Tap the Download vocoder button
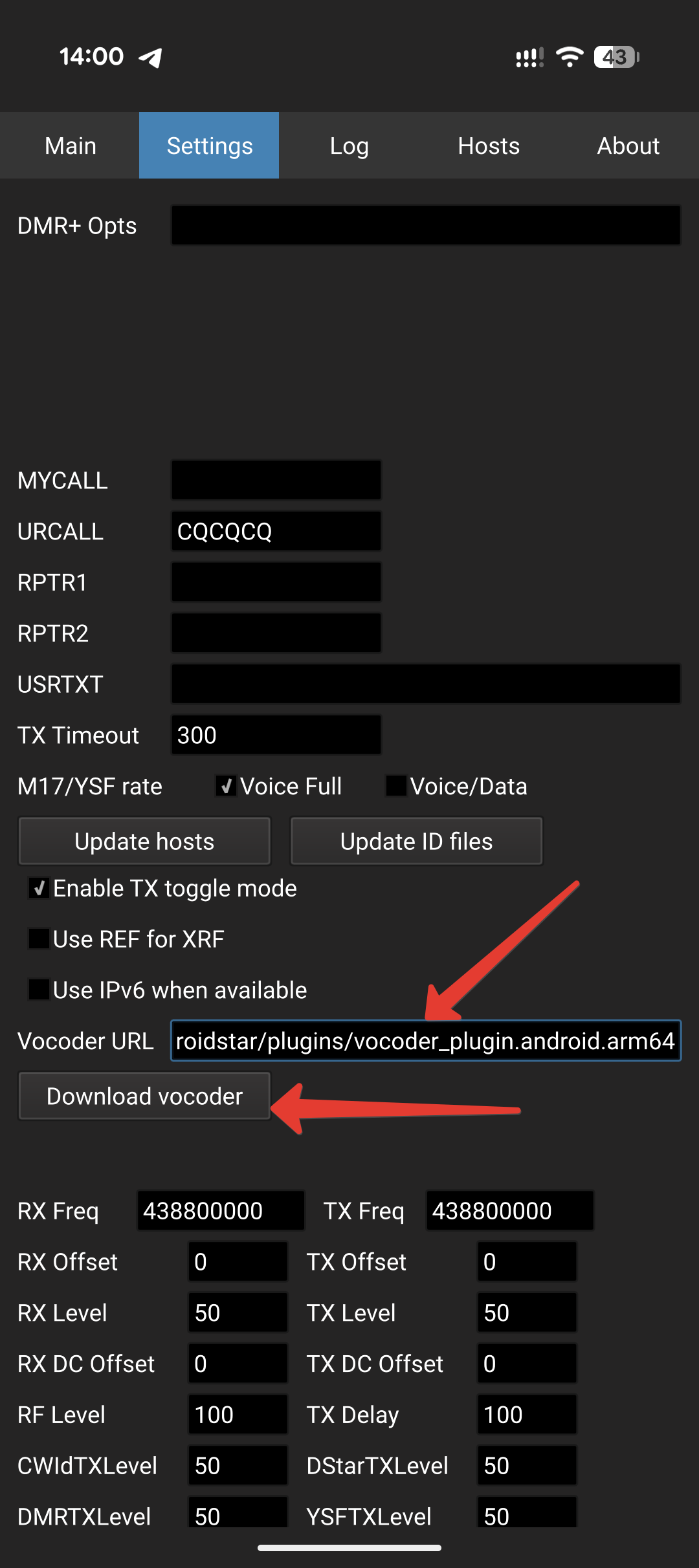699x1568 pixels. pos(144,1096)
